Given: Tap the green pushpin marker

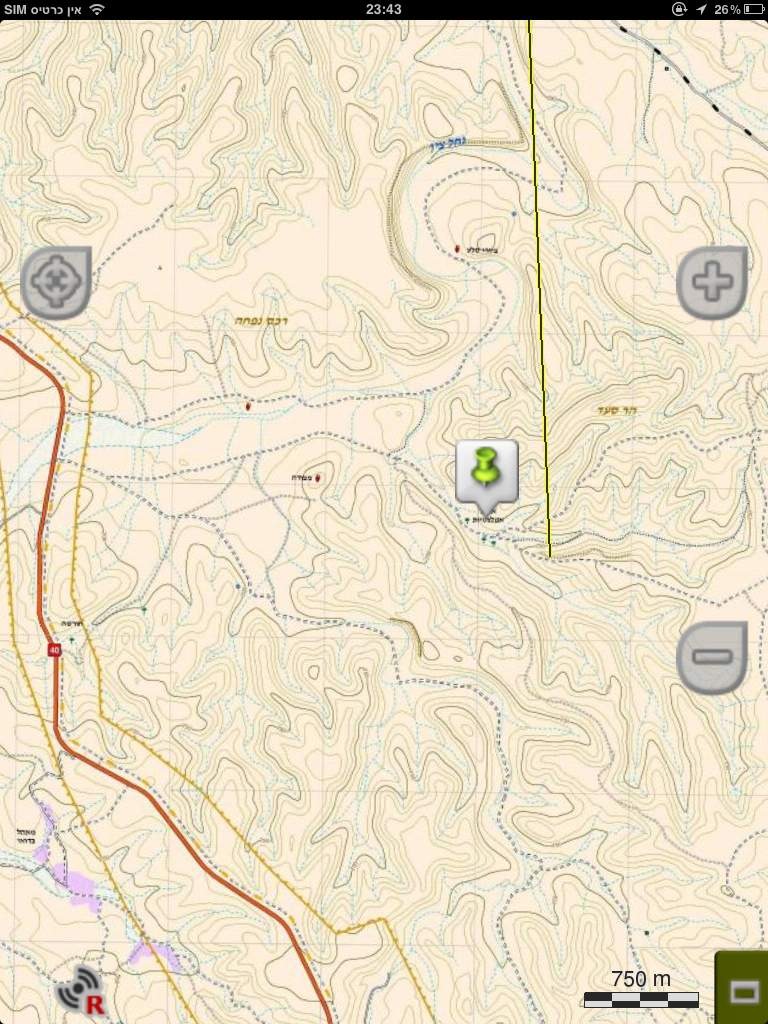Looking at the screenshot, I should [x=486, y=471].
